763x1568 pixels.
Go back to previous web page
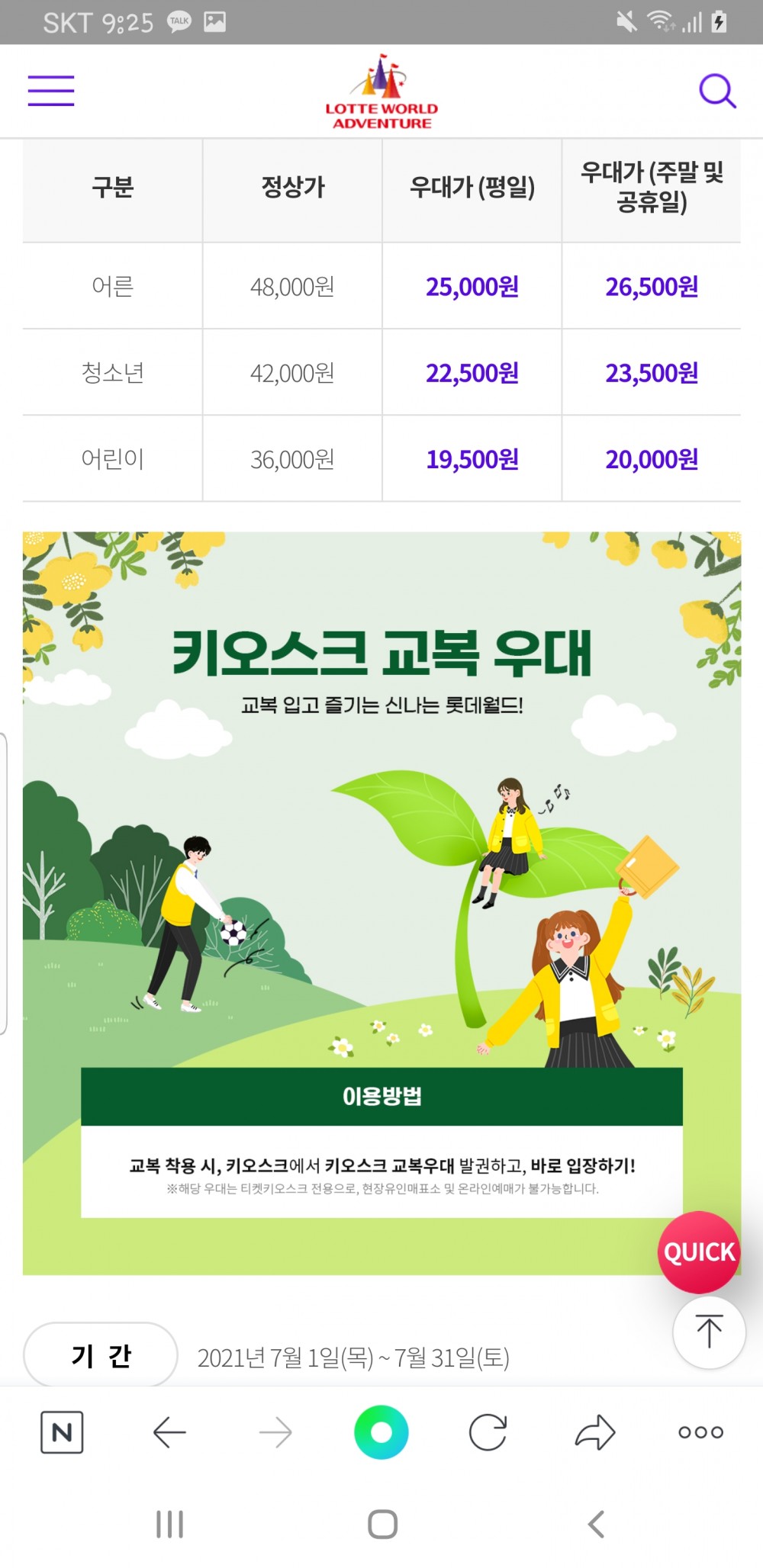click(x=169, y=1432)
